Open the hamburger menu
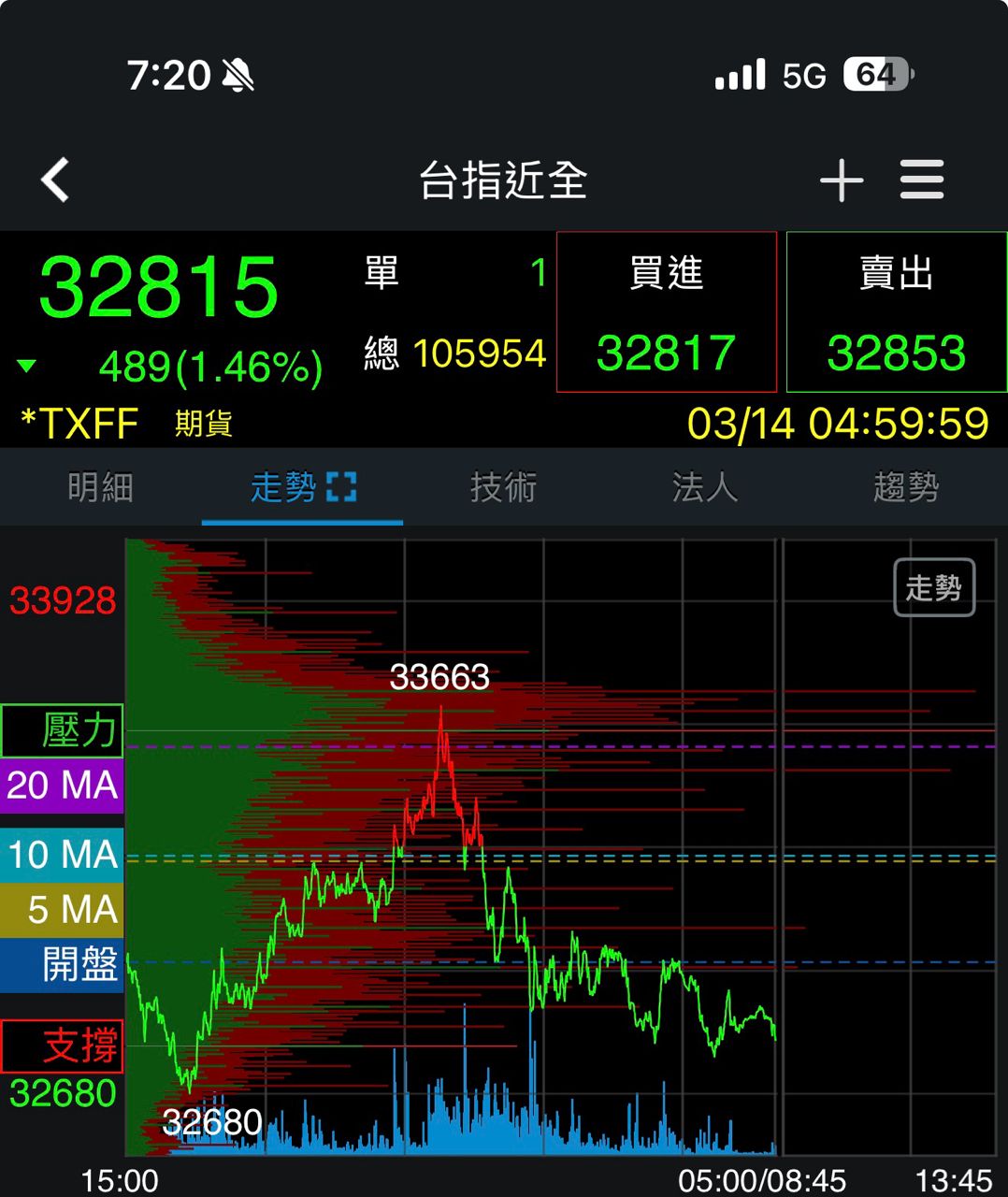The height and width of the screenshot is (1197, 1008). pos(921,180)
